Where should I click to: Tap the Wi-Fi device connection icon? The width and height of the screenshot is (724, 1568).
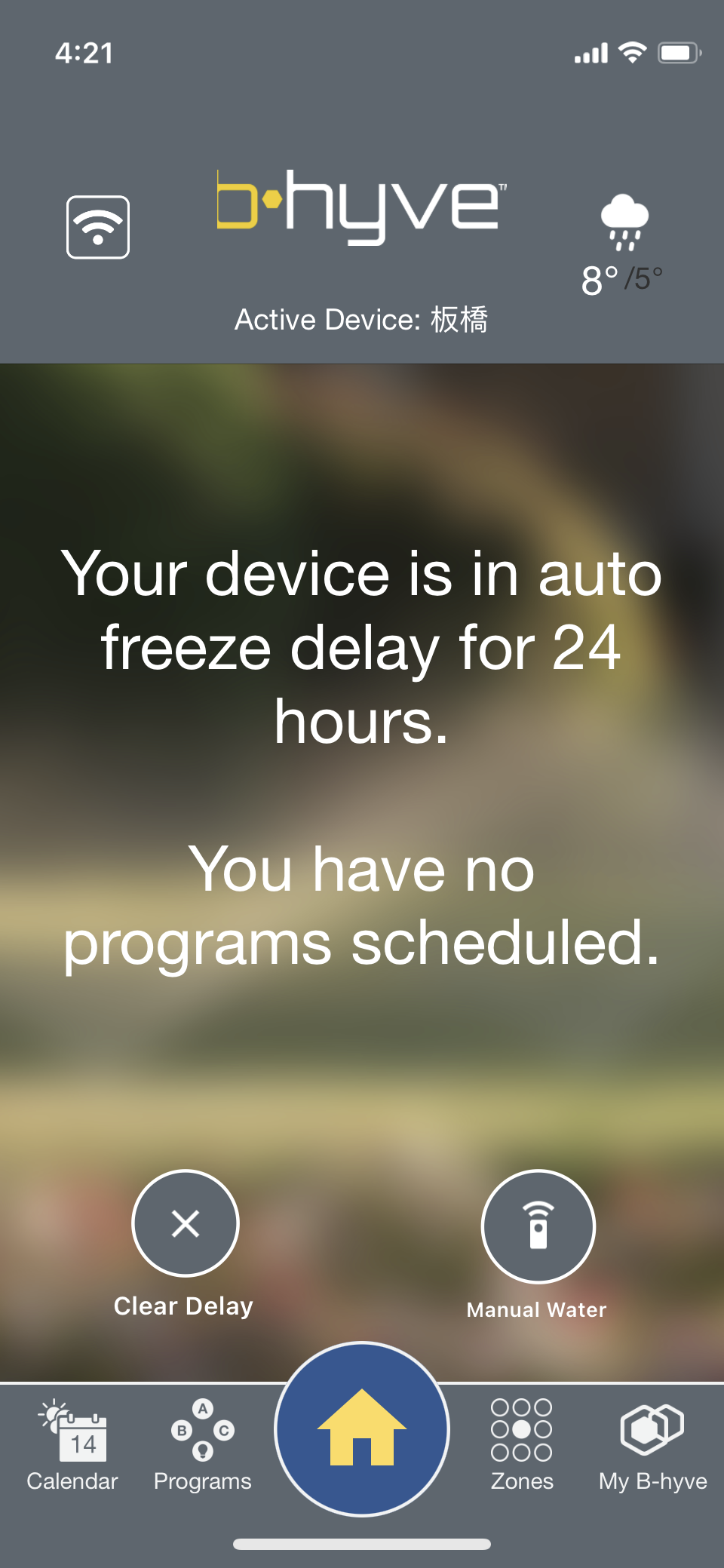point(98,227)
